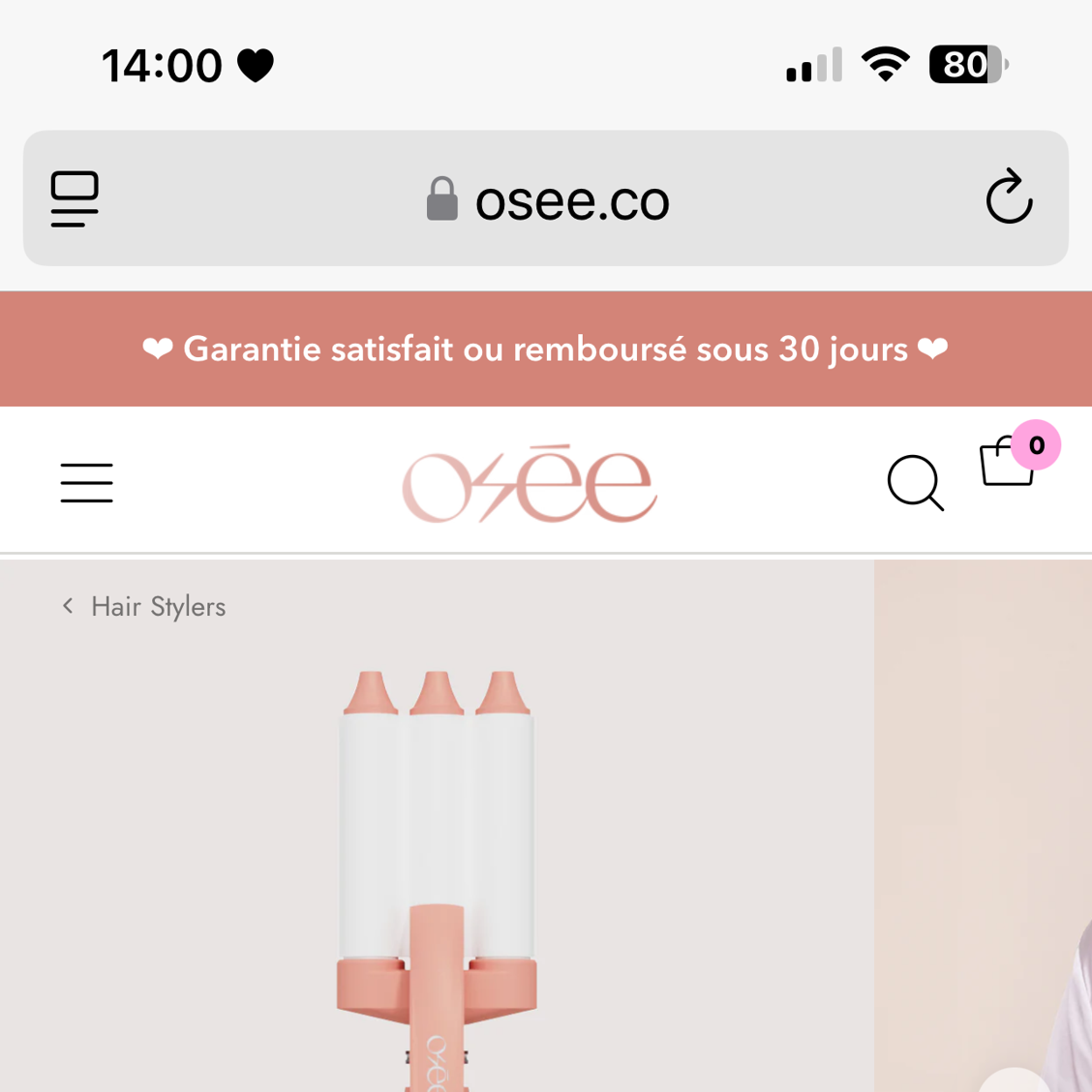Reload the osee.co page

point(1008,197)
